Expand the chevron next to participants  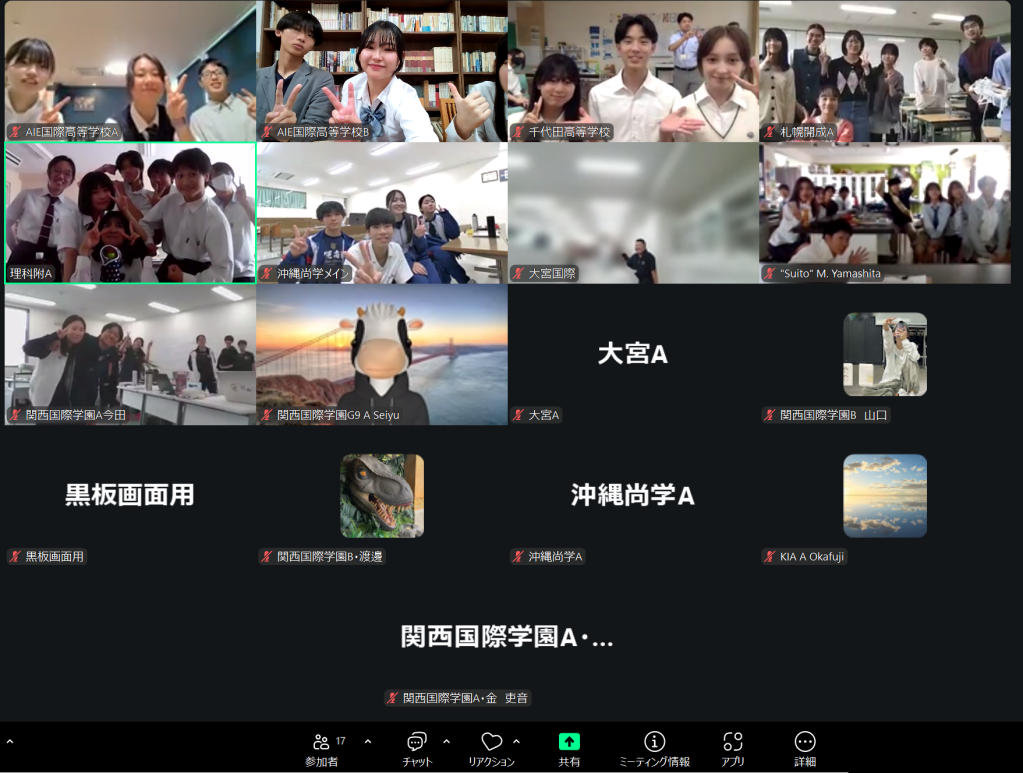pos(367,741)
